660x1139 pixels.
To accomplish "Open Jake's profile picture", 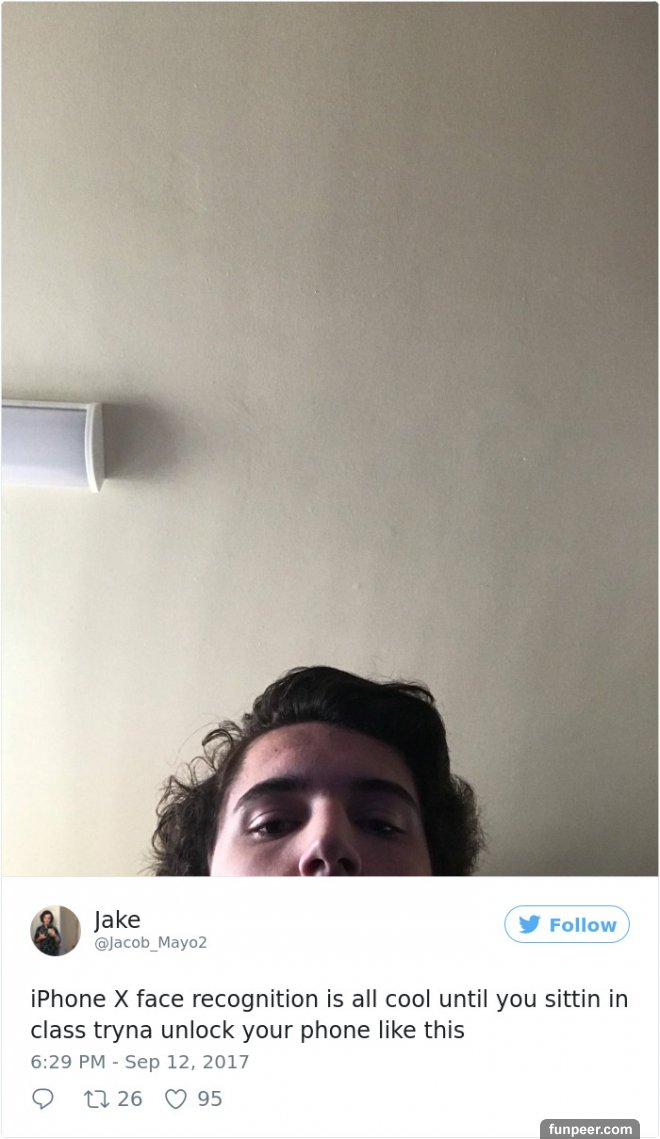I will click(55, 930).
